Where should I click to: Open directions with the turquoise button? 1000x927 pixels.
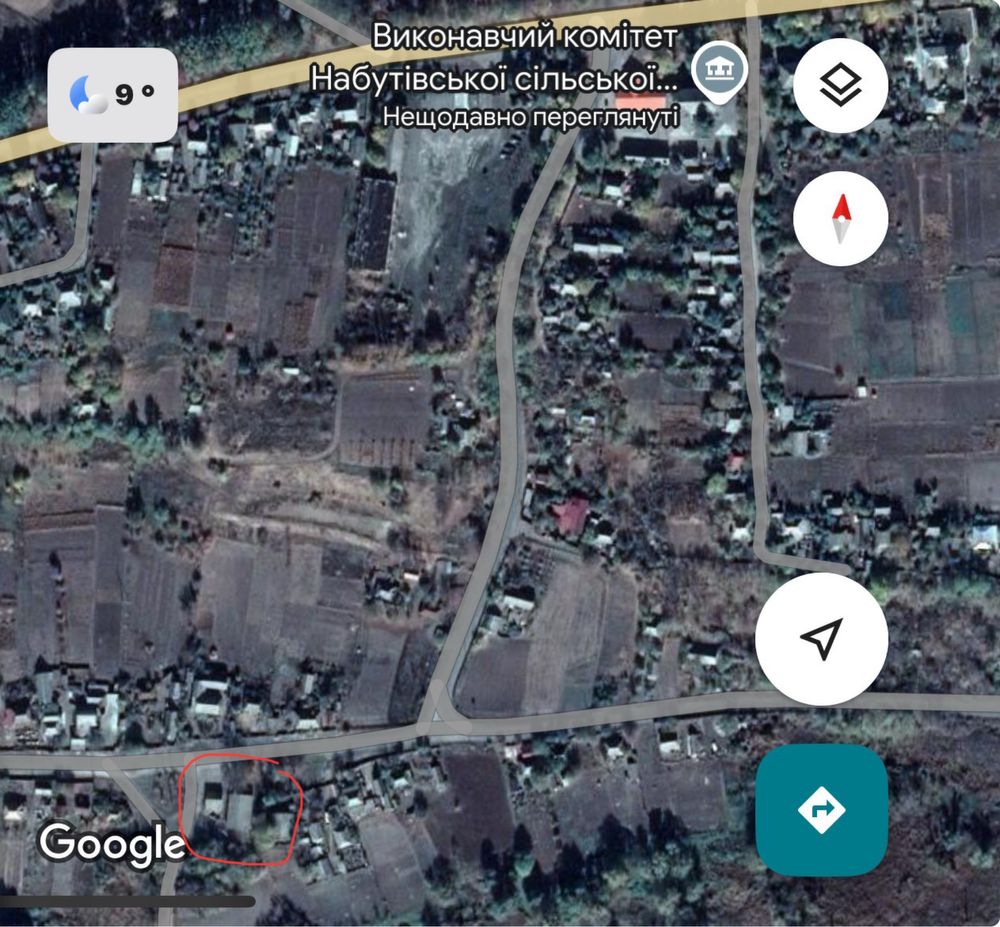tap(821, 809)
